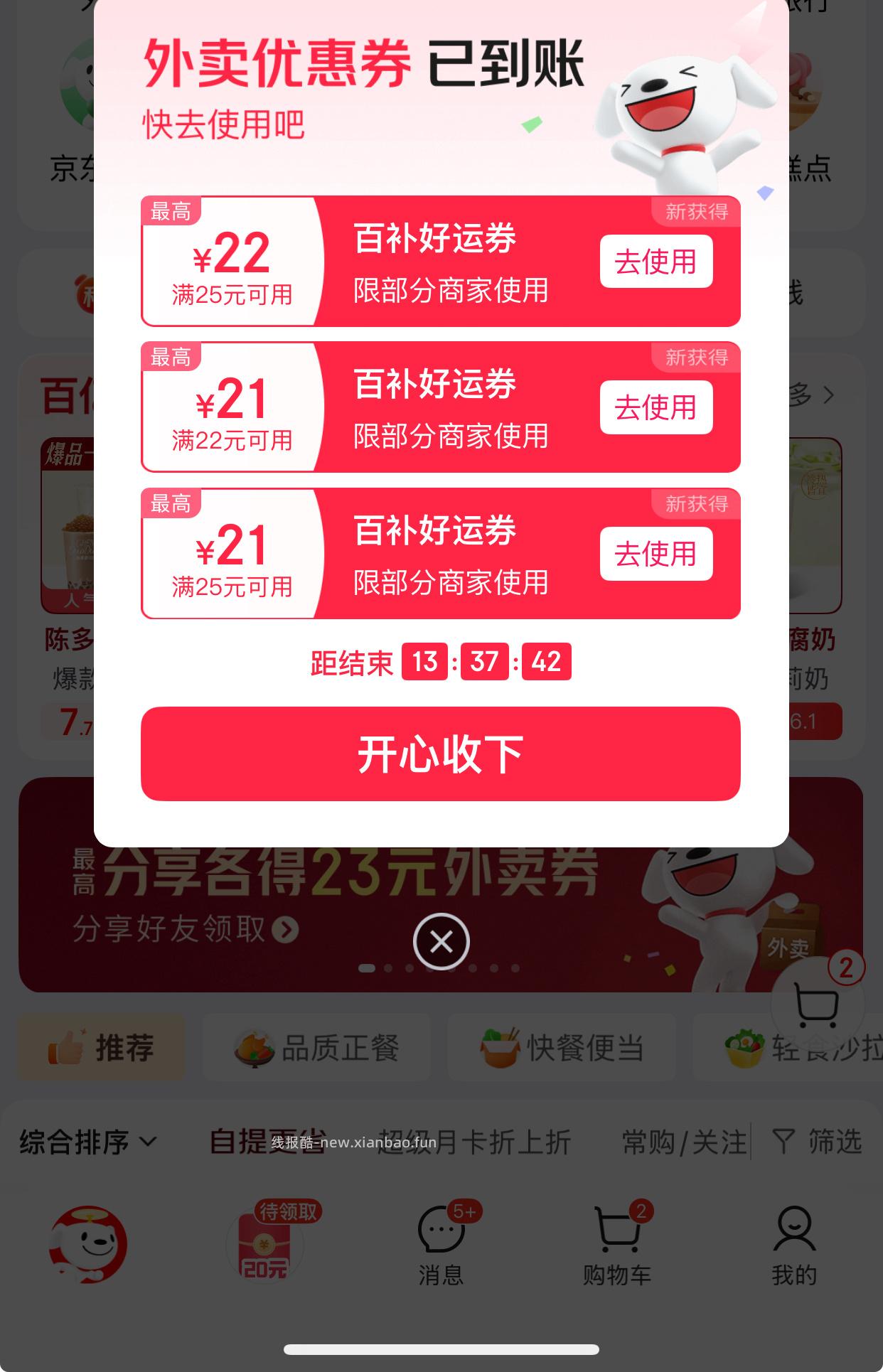This screenshot has width=883, height=1372.
Task: Tap 去使用 on the ¥22 coupon
Action: (x=655, y=261)
